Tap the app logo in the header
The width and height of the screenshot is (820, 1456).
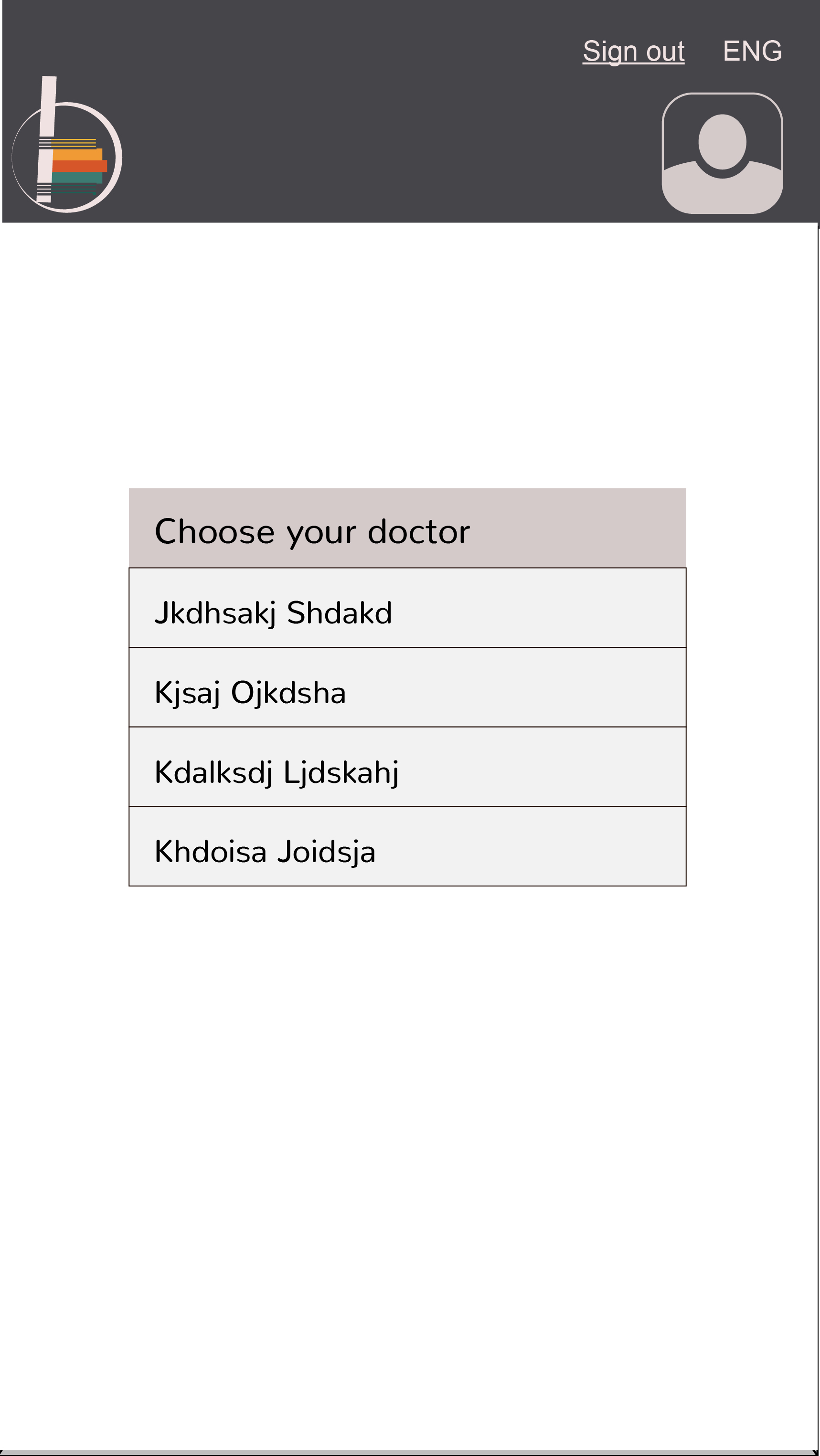[x=67, y=145]
